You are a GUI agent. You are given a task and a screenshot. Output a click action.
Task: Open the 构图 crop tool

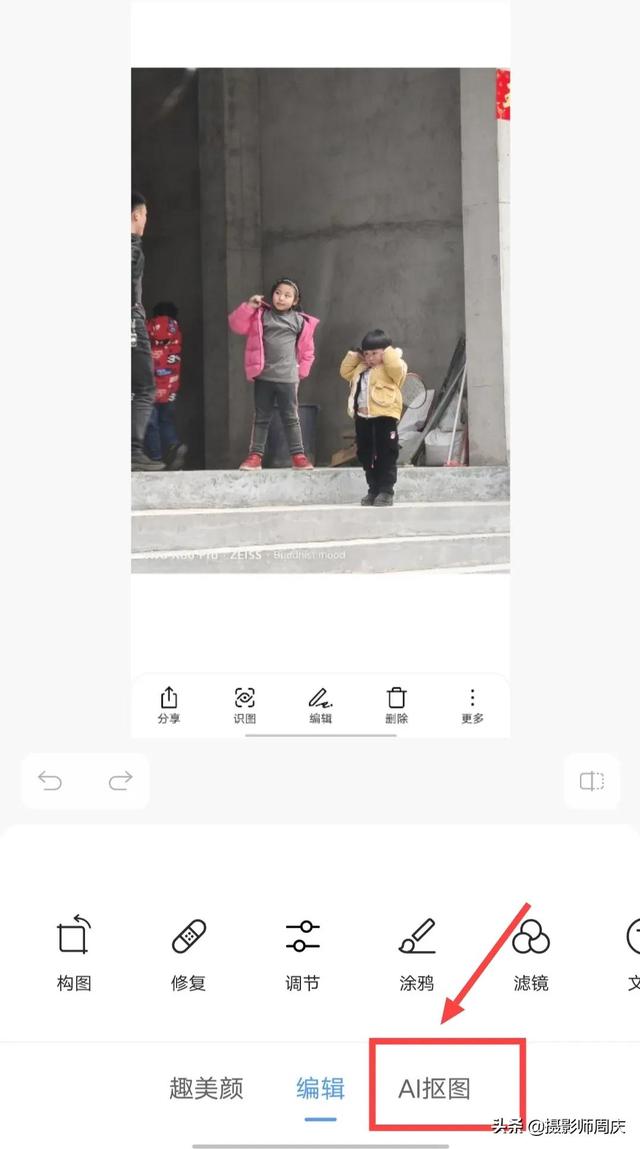(74, 953)
